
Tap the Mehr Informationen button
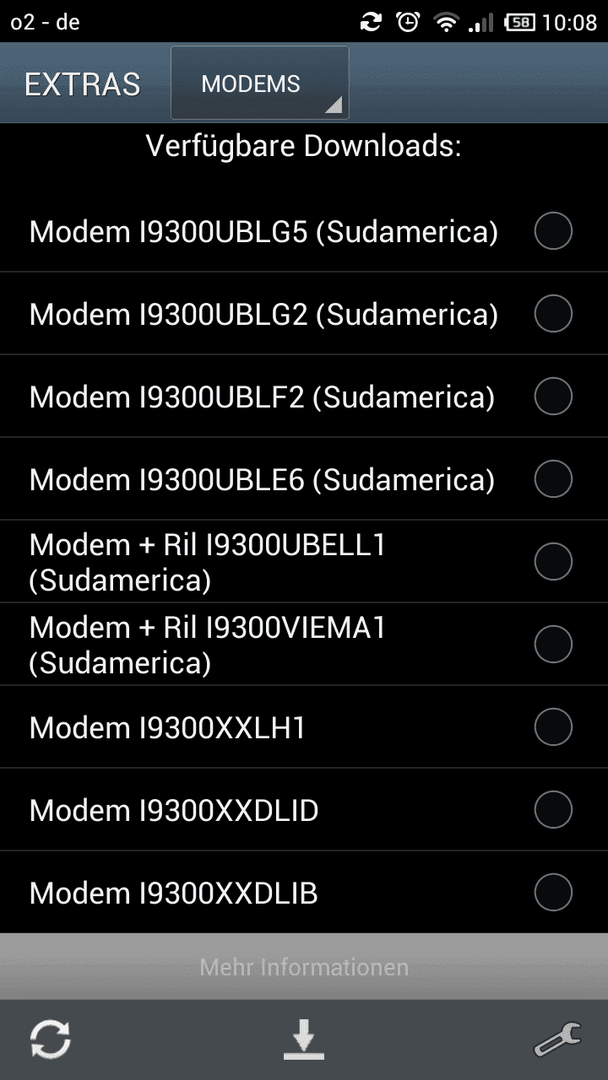pyautogui.click(x=304, y=967)
